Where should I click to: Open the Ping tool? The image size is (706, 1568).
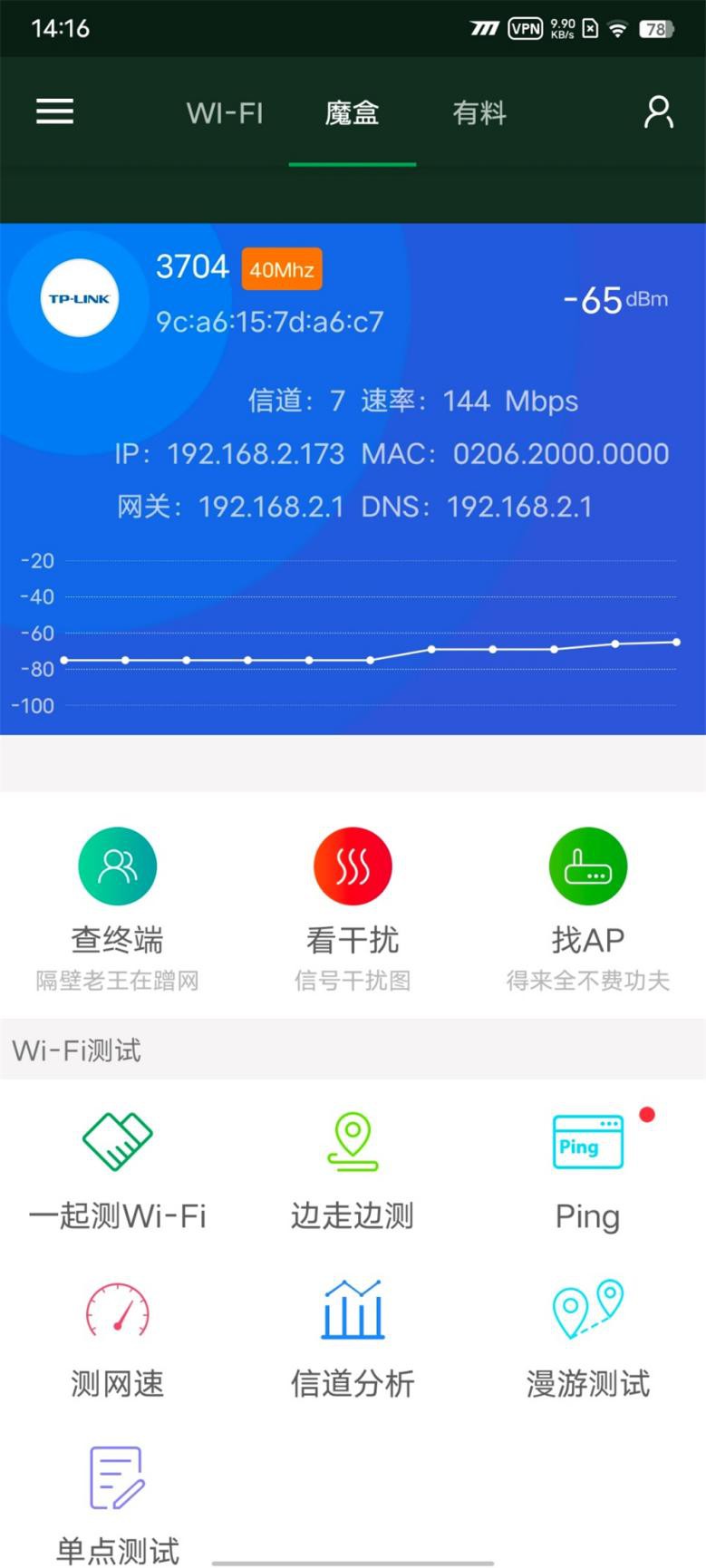coord(587,1169)
